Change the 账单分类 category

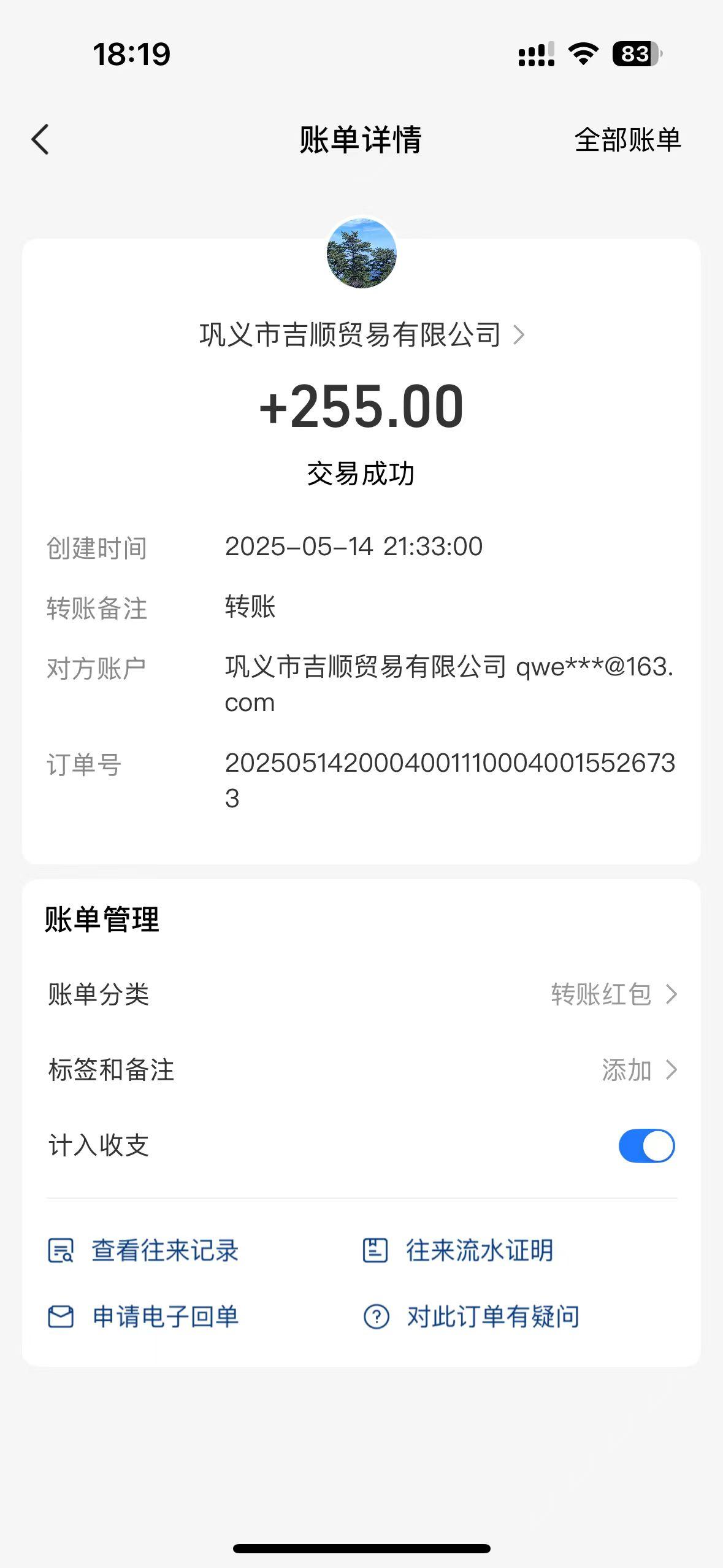click(x=613, y=994)
